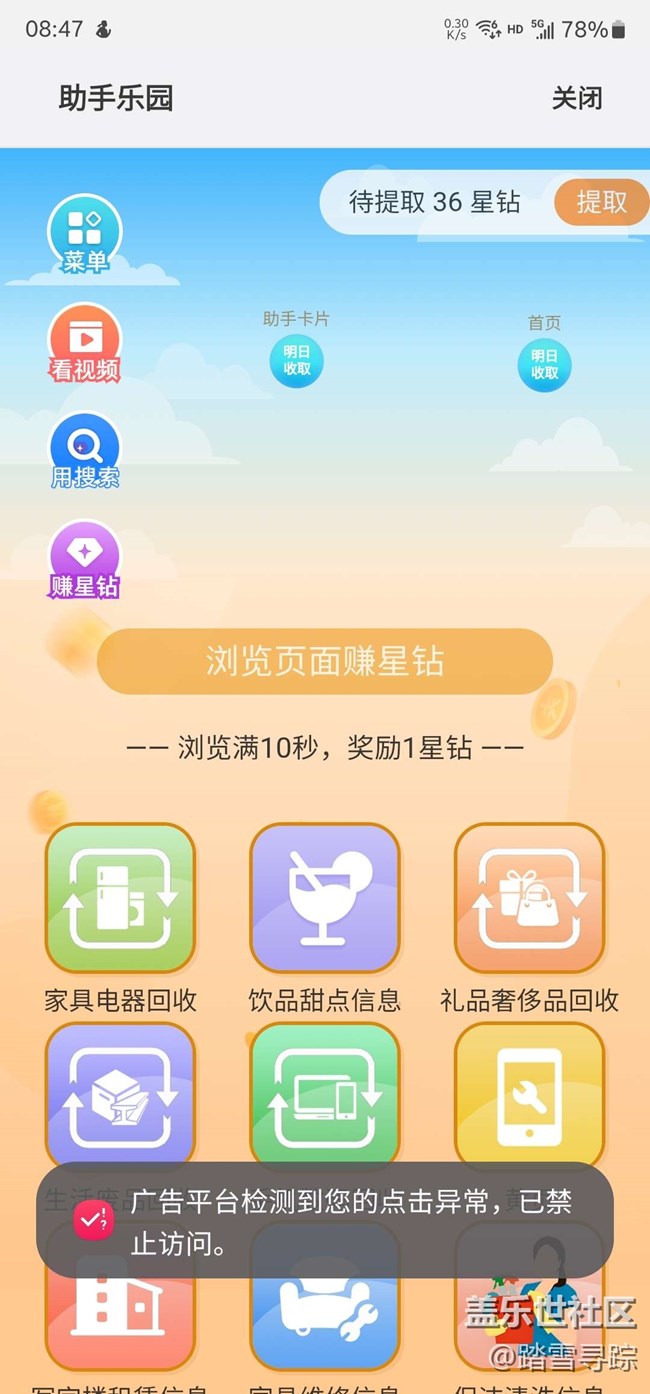This screenshot has height=1394, width=650.
Task: Tap the 提取 button for star diamonds
Action: point(600,202)
